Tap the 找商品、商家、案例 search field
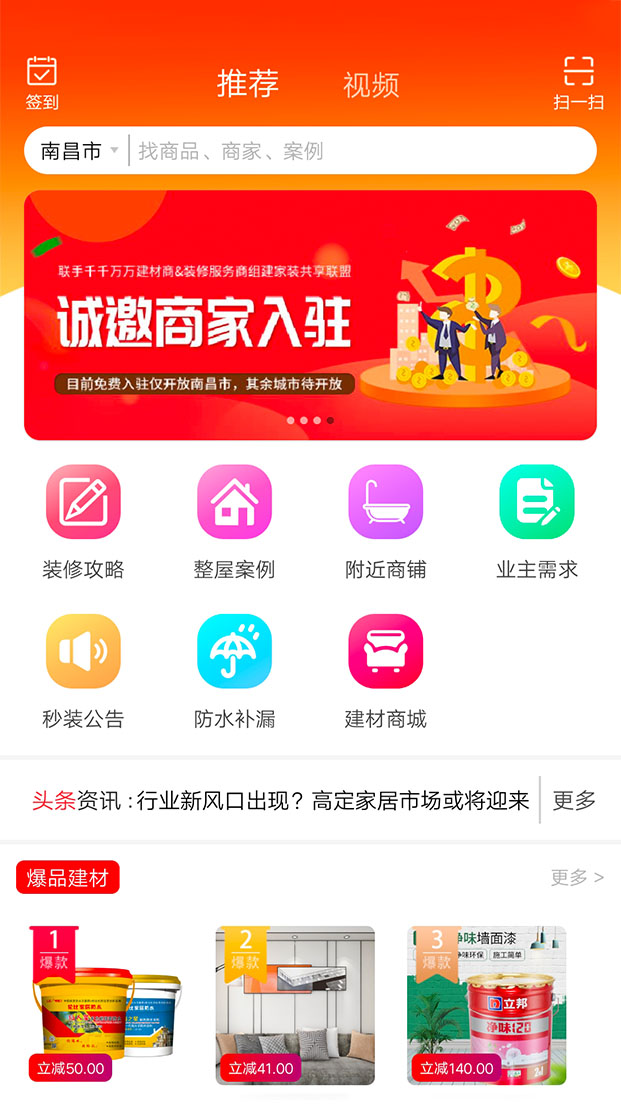This screenshot has height=1104, width=621. (360, 152)
